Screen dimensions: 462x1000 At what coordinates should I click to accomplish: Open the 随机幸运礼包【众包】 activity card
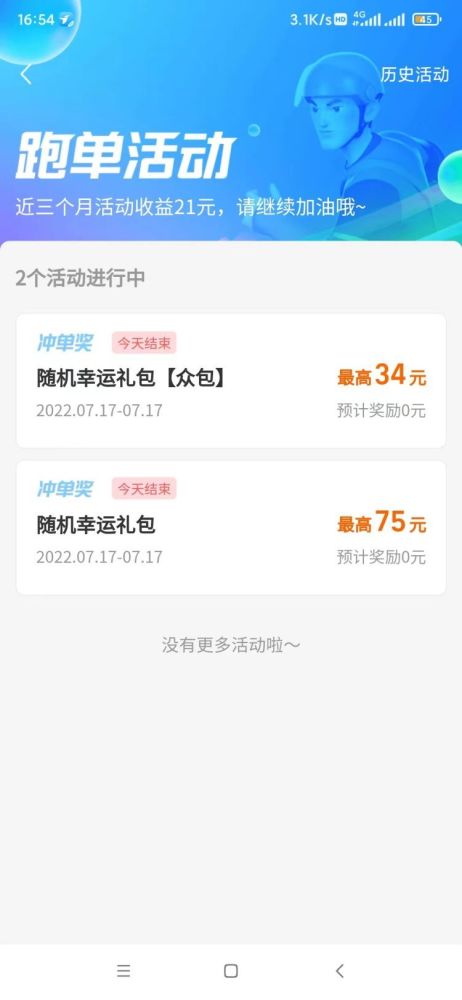pos(231,381)
